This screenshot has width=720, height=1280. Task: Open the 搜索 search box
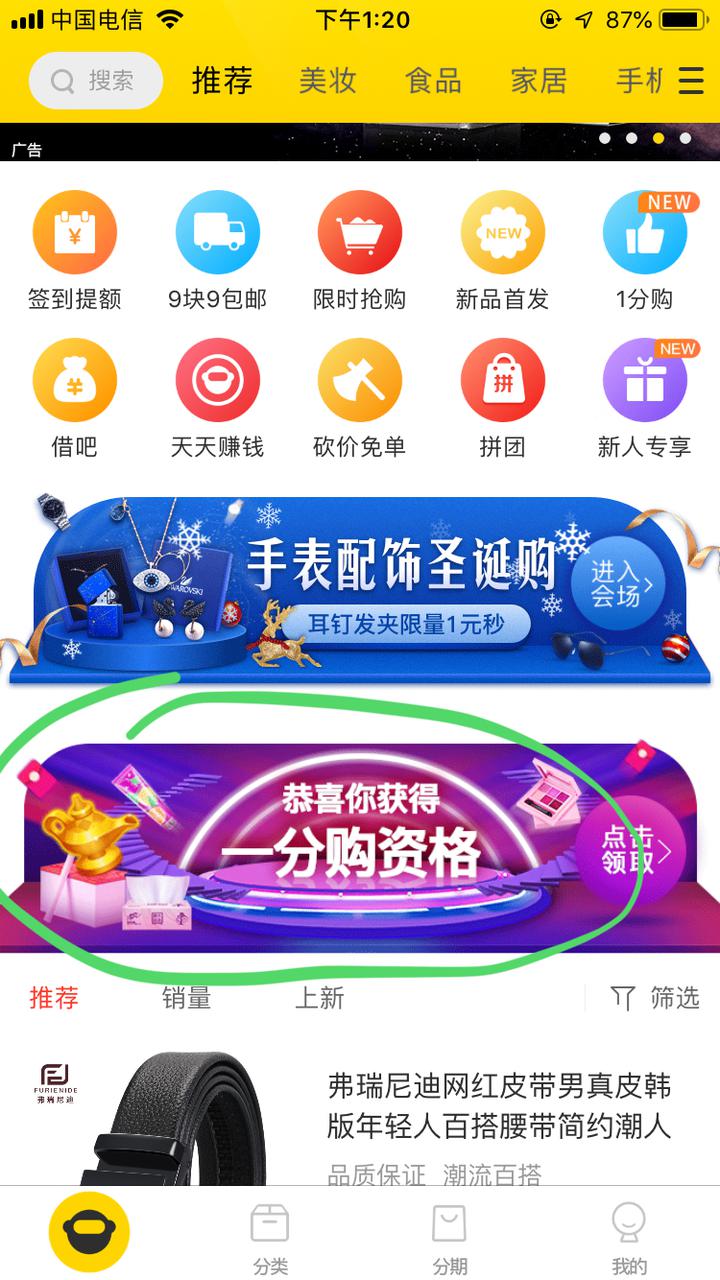pyautogui.click(x=96, y=80)
